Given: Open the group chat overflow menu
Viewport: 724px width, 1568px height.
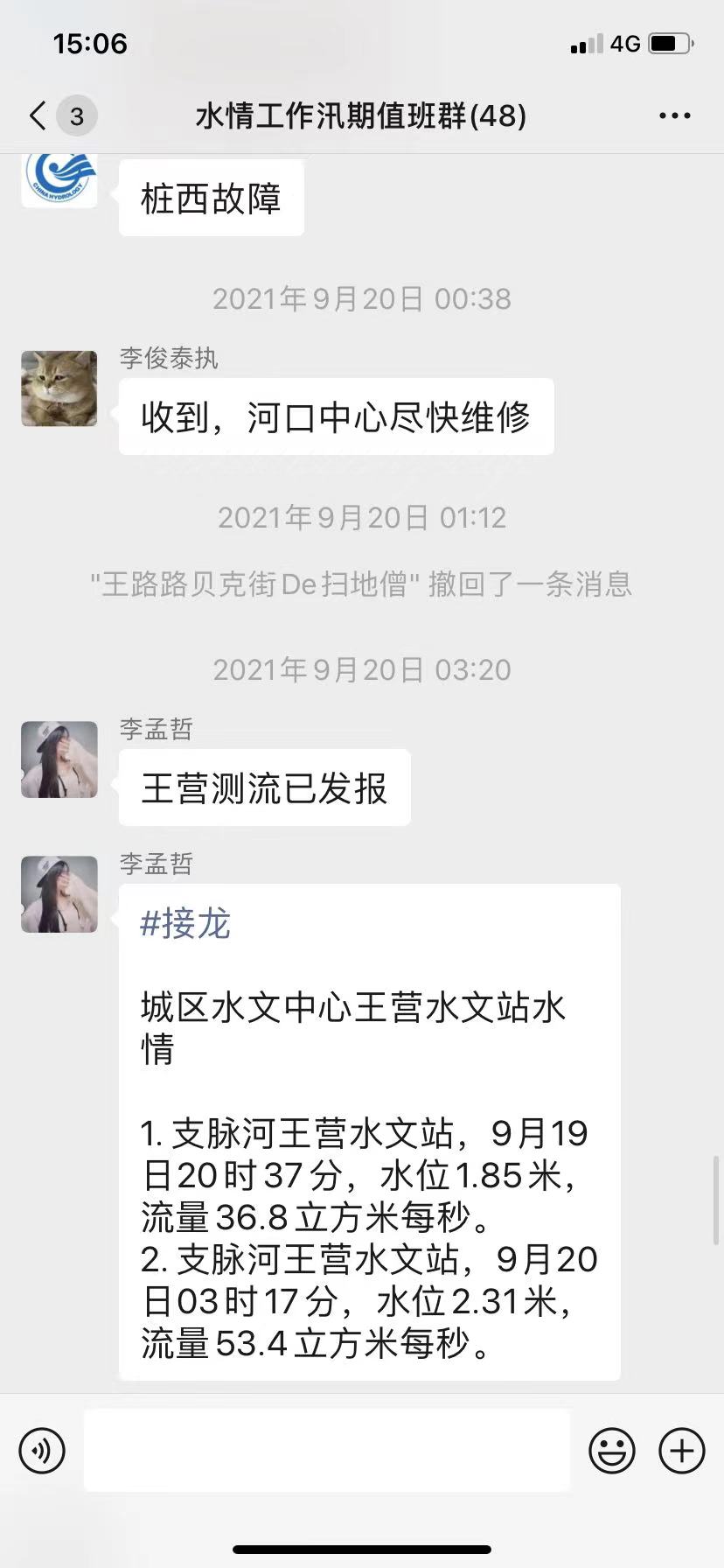Looking at the screenshot, I should 674,115.
